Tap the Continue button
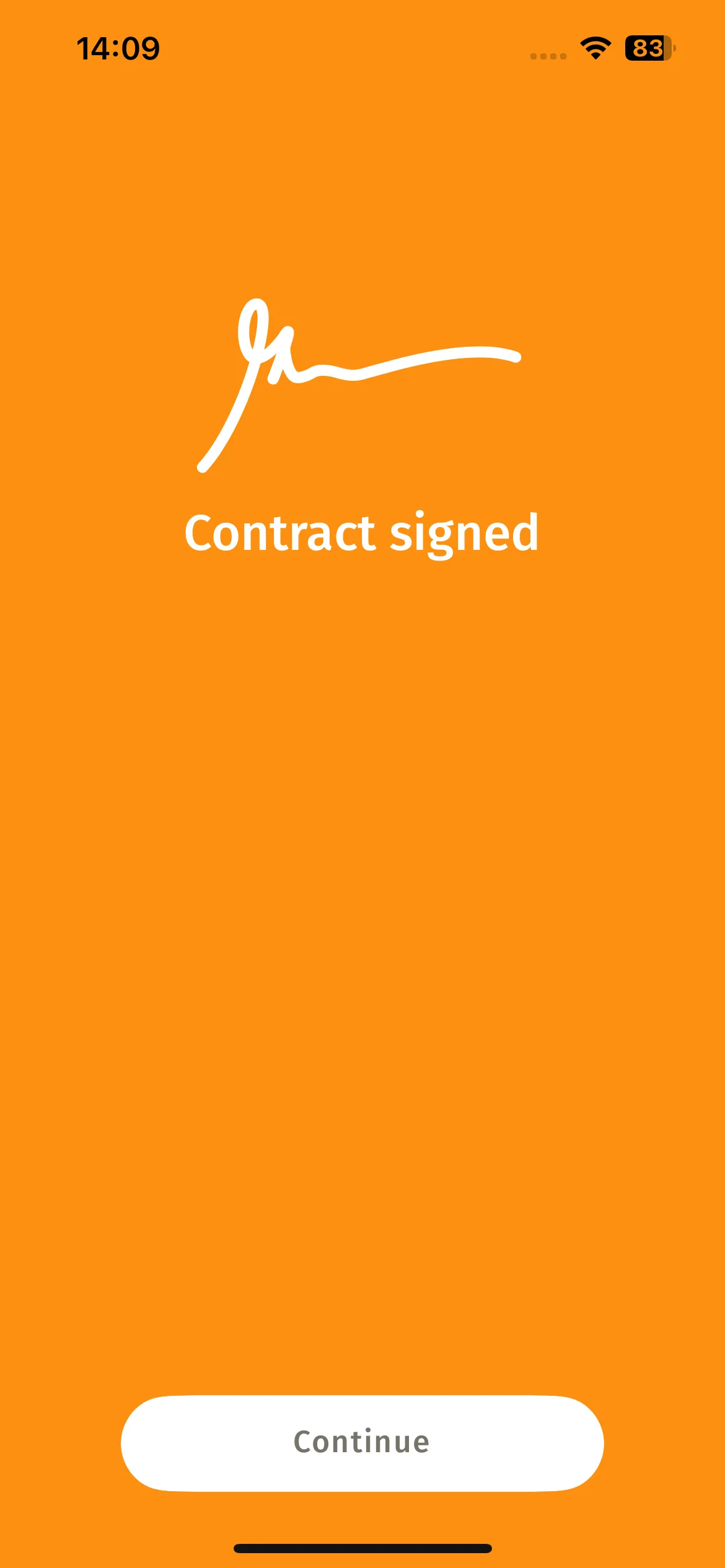This screenshot has height=1568, width=725. click(x=362, y=1443)
